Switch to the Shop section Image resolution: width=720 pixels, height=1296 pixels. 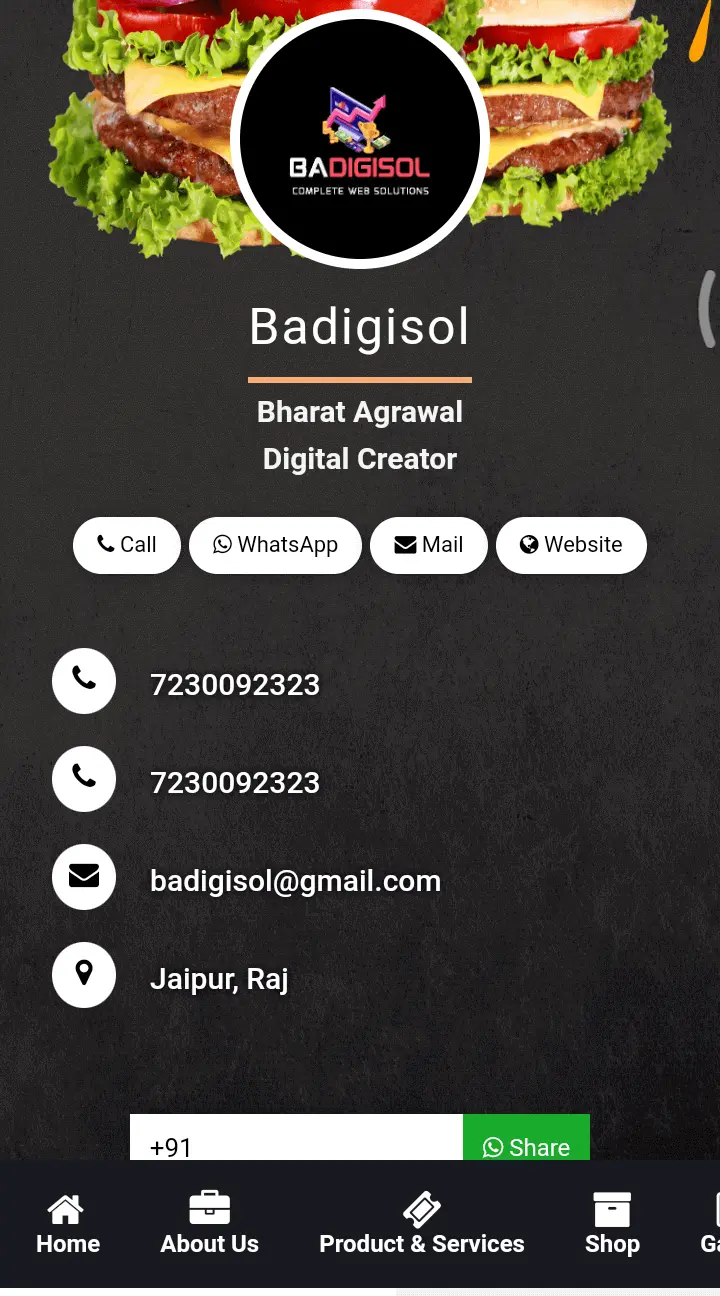612,1224
